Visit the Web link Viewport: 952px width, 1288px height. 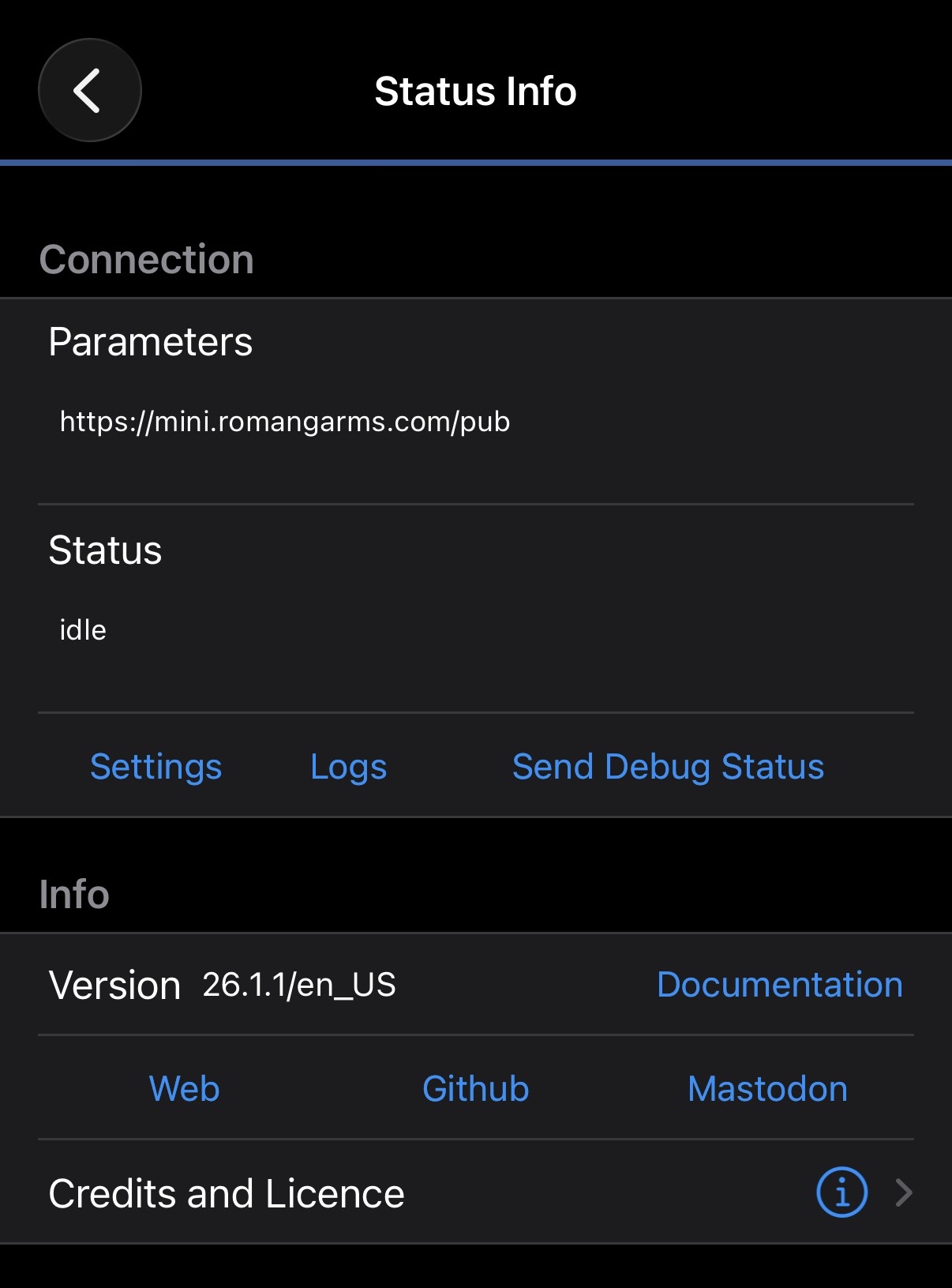184,1089
